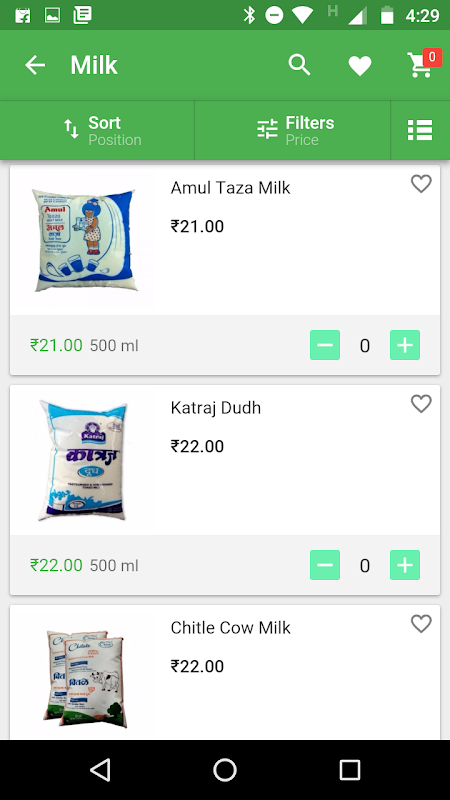View the Katraj Dudh product details
Screen dimensions: 450x800
point(216,408)
